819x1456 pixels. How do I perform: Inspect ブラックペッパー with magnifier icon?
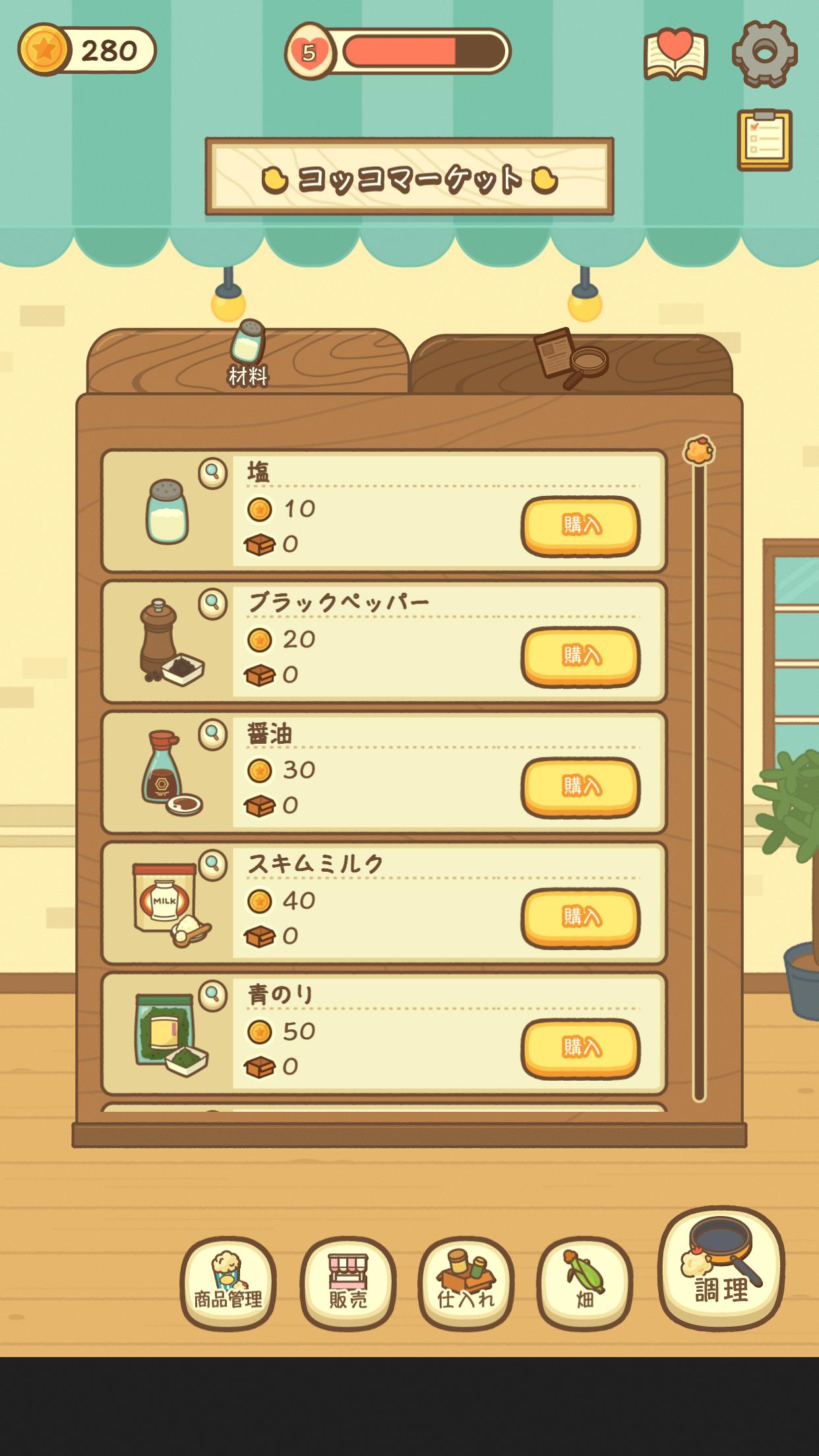coord(212,603)
